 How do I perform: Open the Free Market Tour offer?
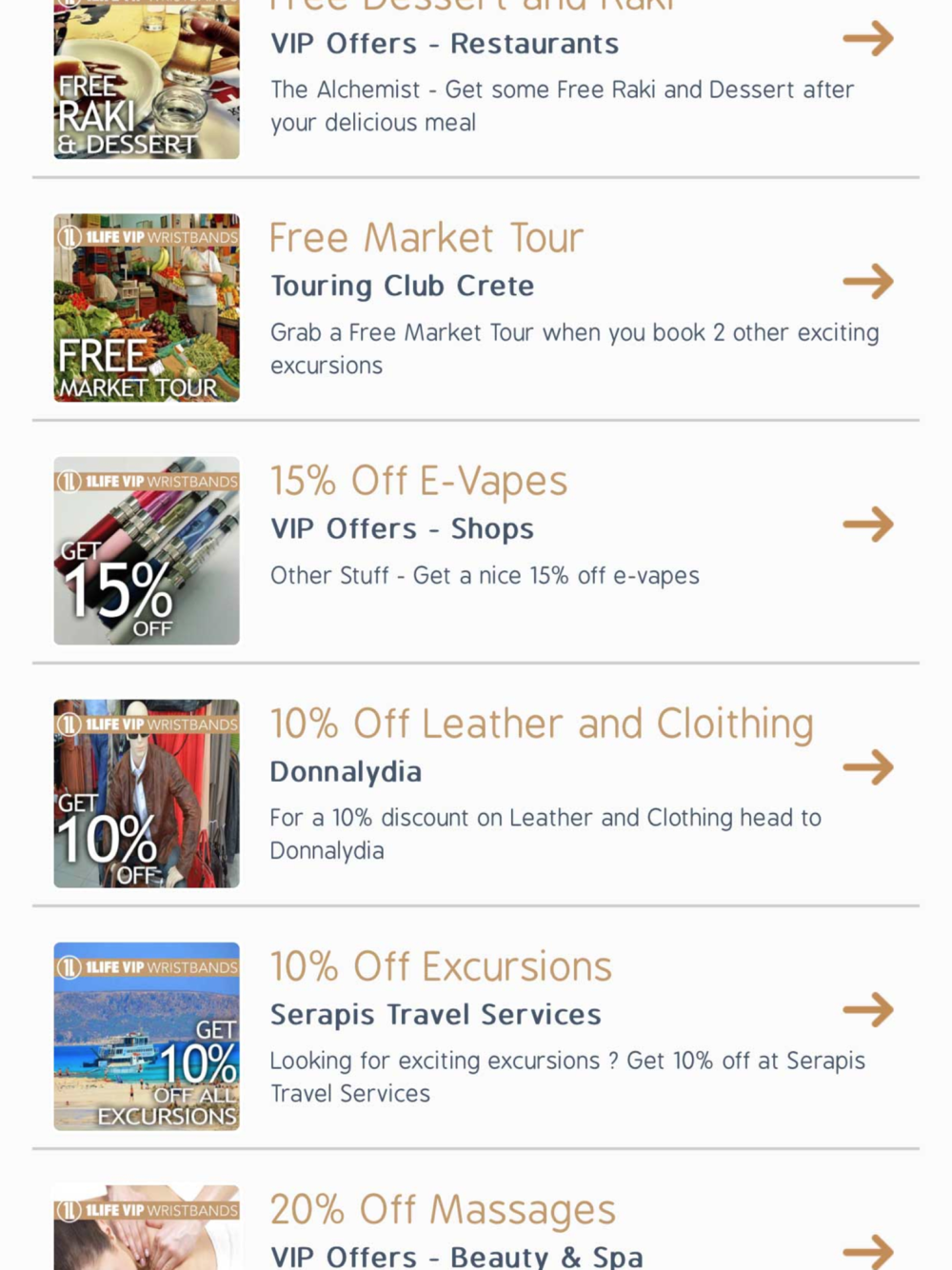(x=476, y=299)
